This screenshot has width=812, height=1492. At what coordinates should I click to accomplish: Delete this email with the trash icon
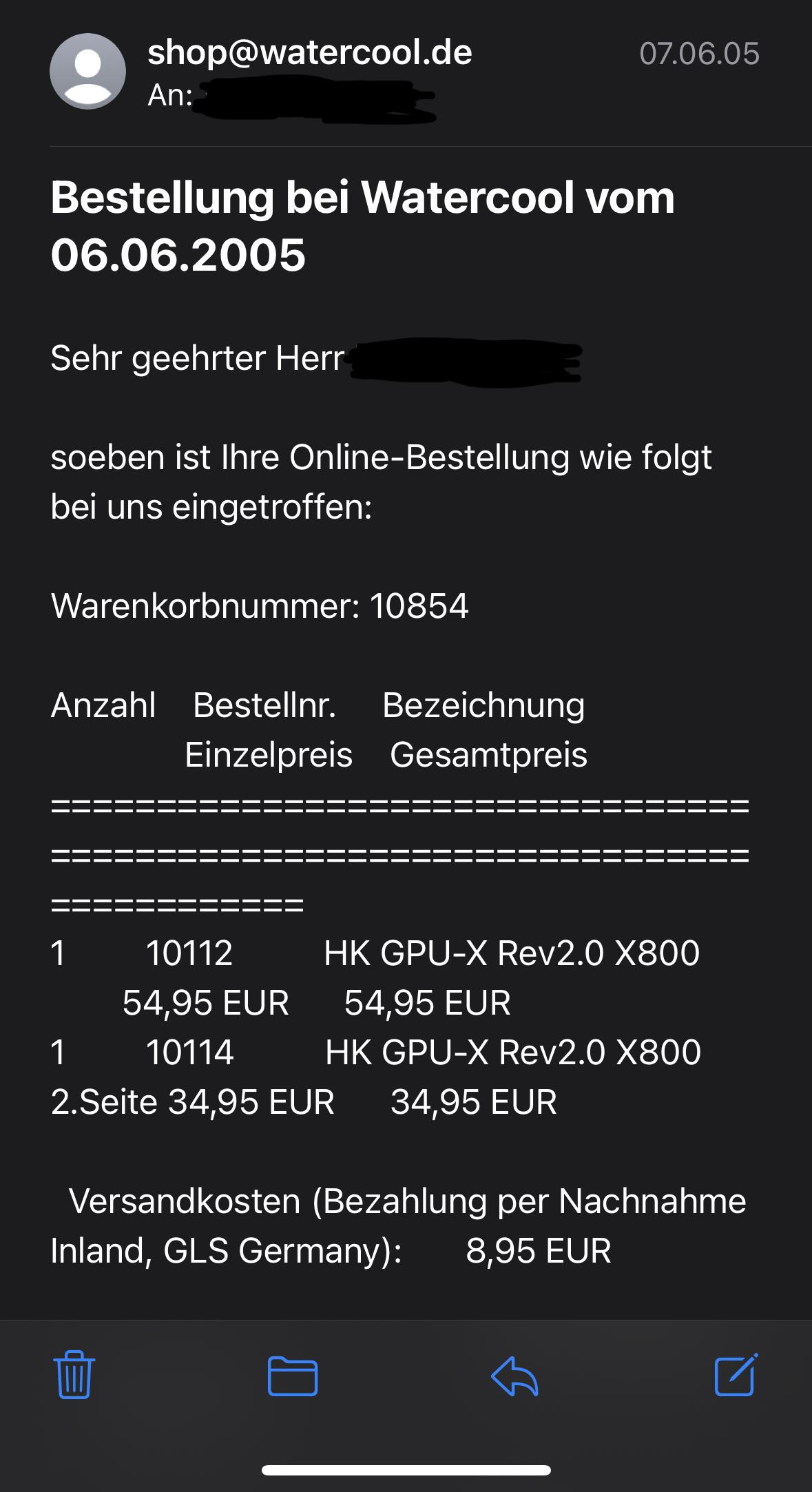74,1375
